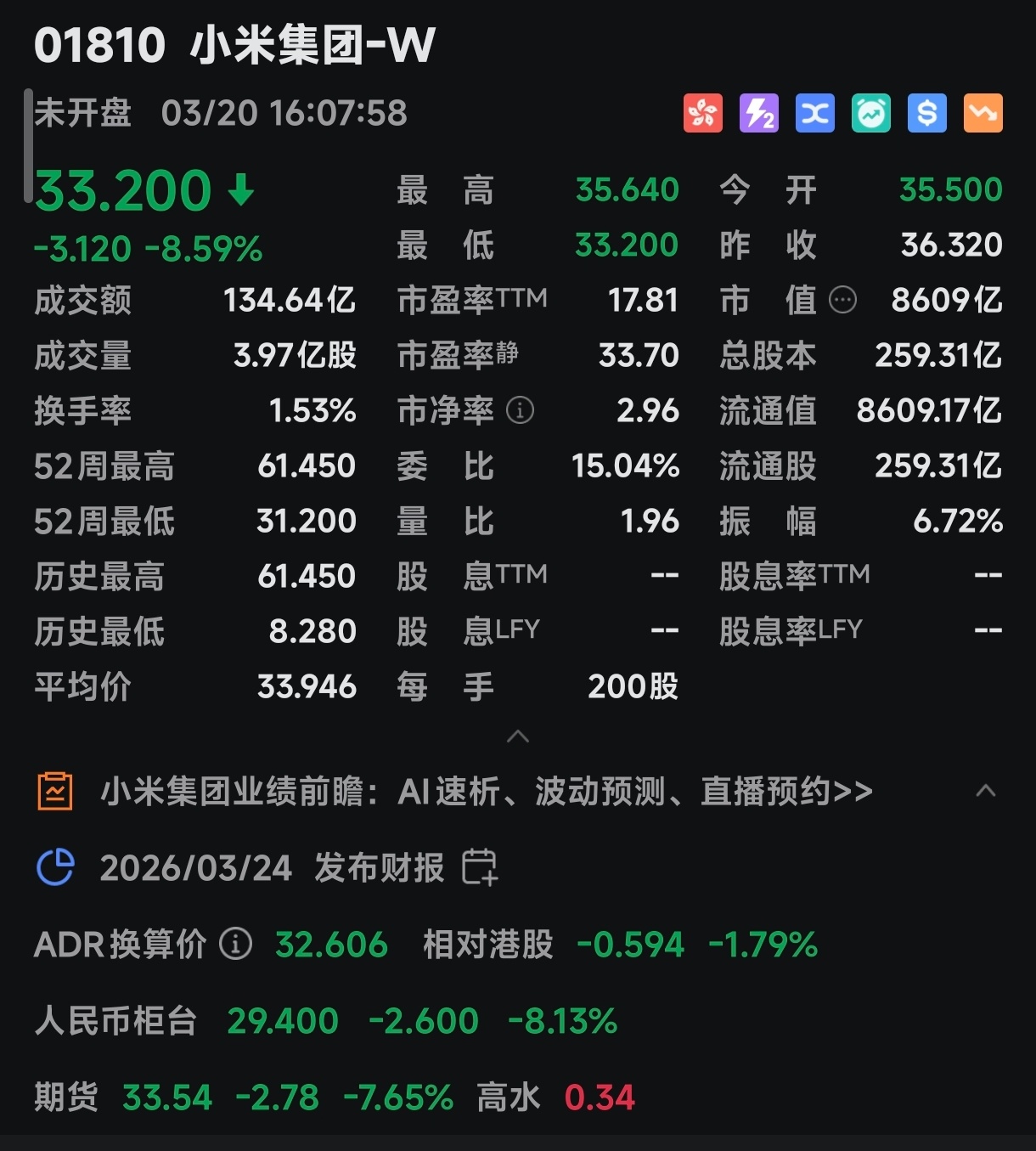This screenshot has height=1151, width=1036.
Task: Expand the AI 速析 preview with >>
Action: [853, 790]
